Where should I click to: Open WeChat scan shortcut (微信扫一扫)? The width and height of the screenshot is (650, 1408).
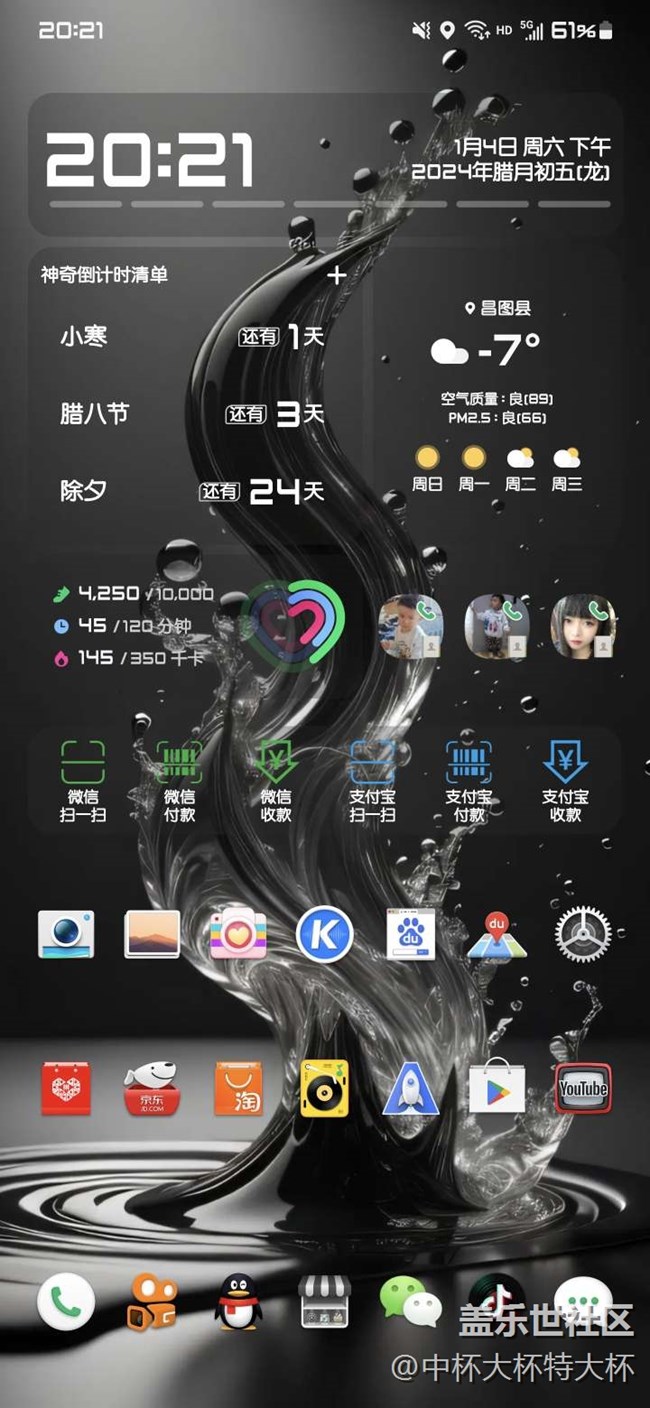tap(83, 780)
